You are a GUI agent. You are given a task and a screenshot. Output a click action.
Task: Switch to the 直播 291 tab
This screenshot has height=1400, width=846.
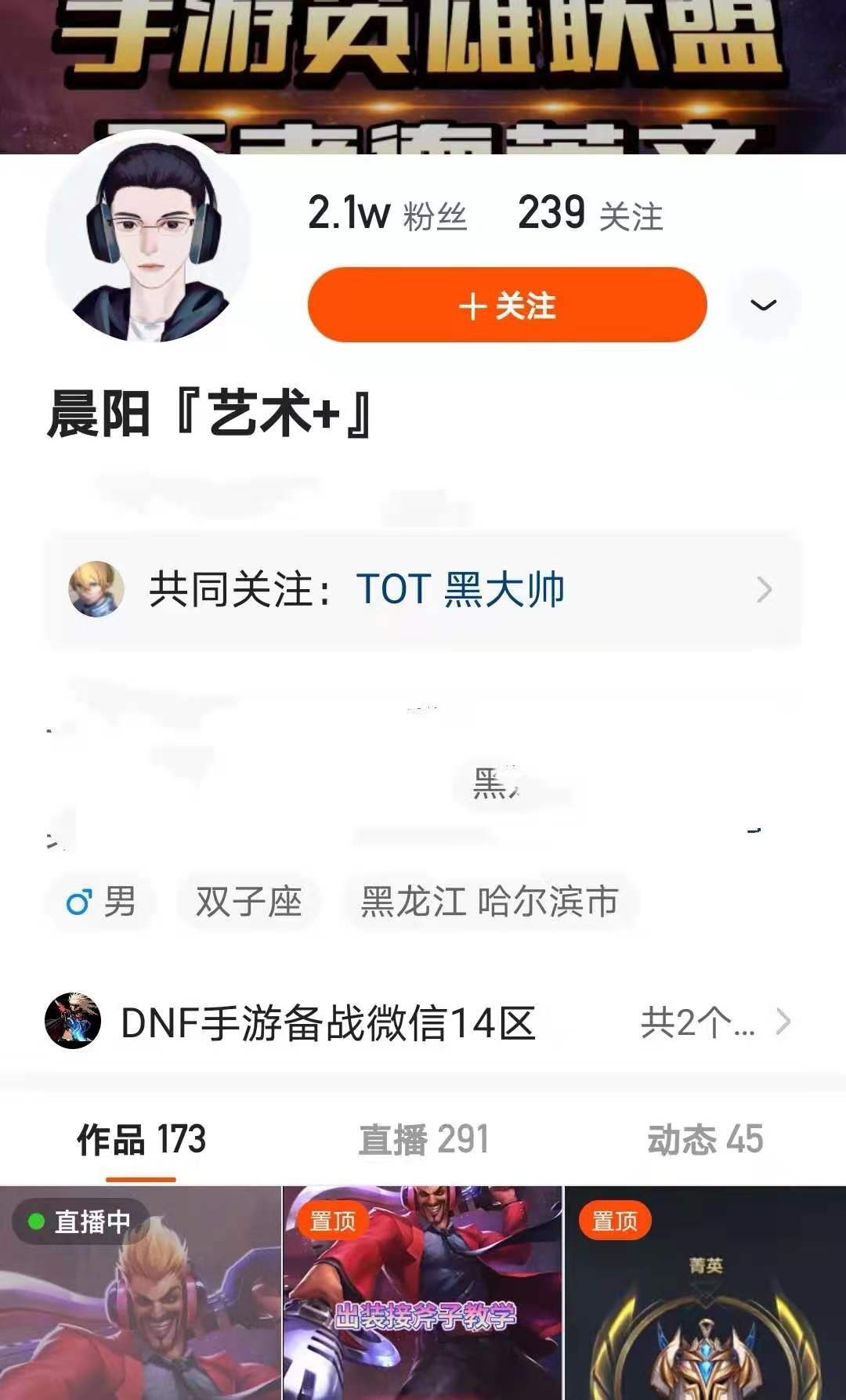click(423, 1140)
